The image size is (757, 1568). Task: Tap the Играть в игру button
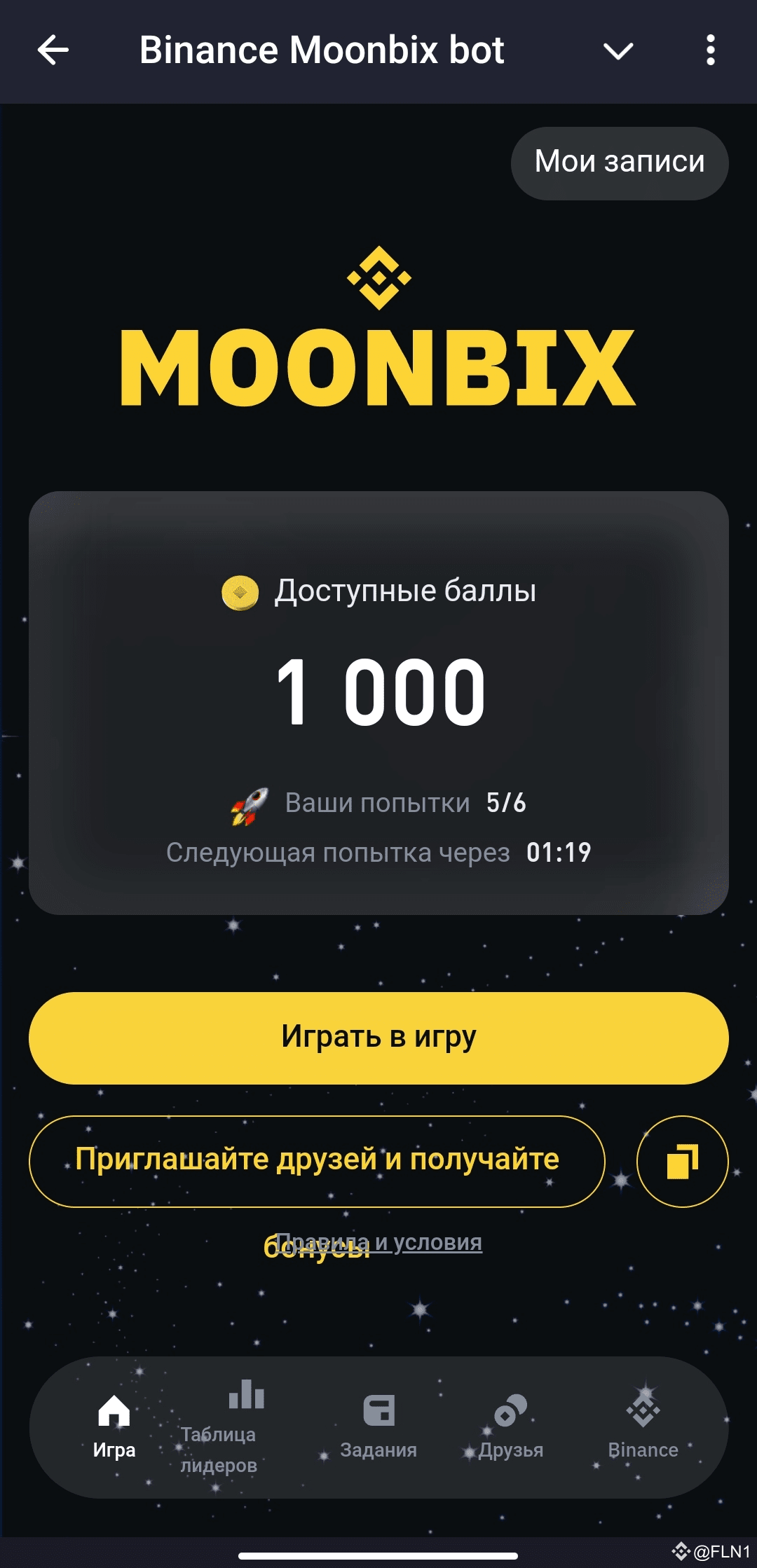(378, 1038)
